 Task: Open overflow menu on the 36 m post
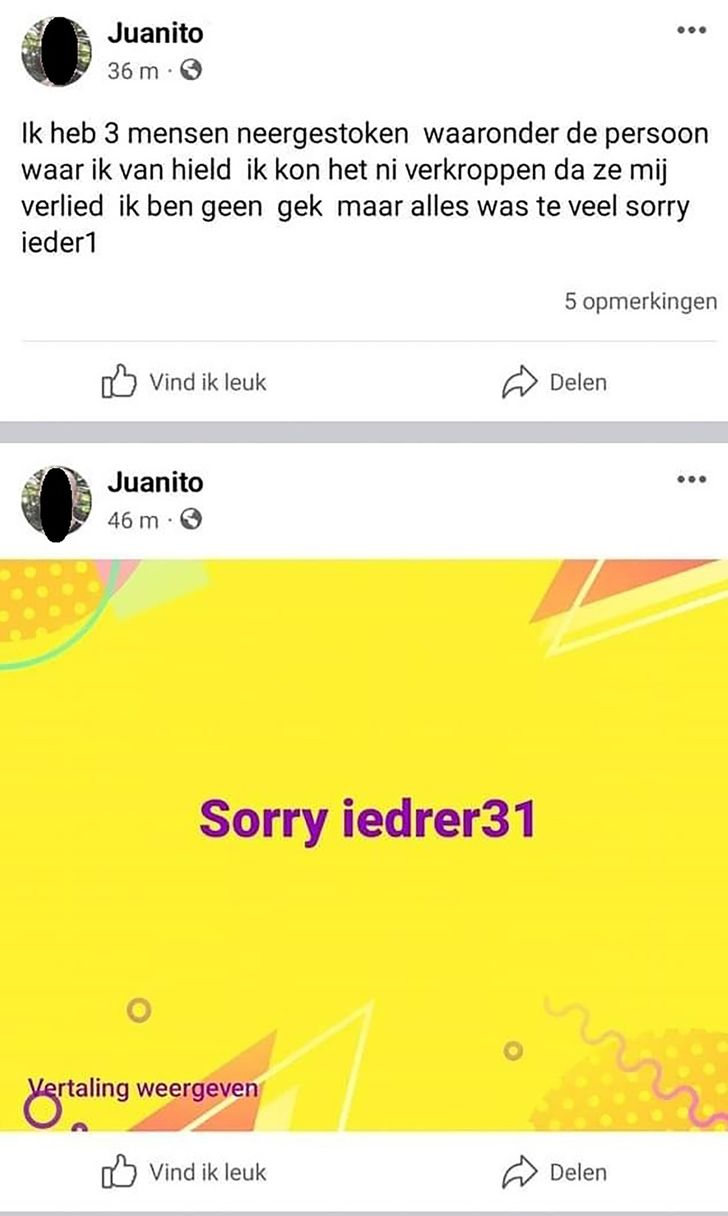click(691, 30)
